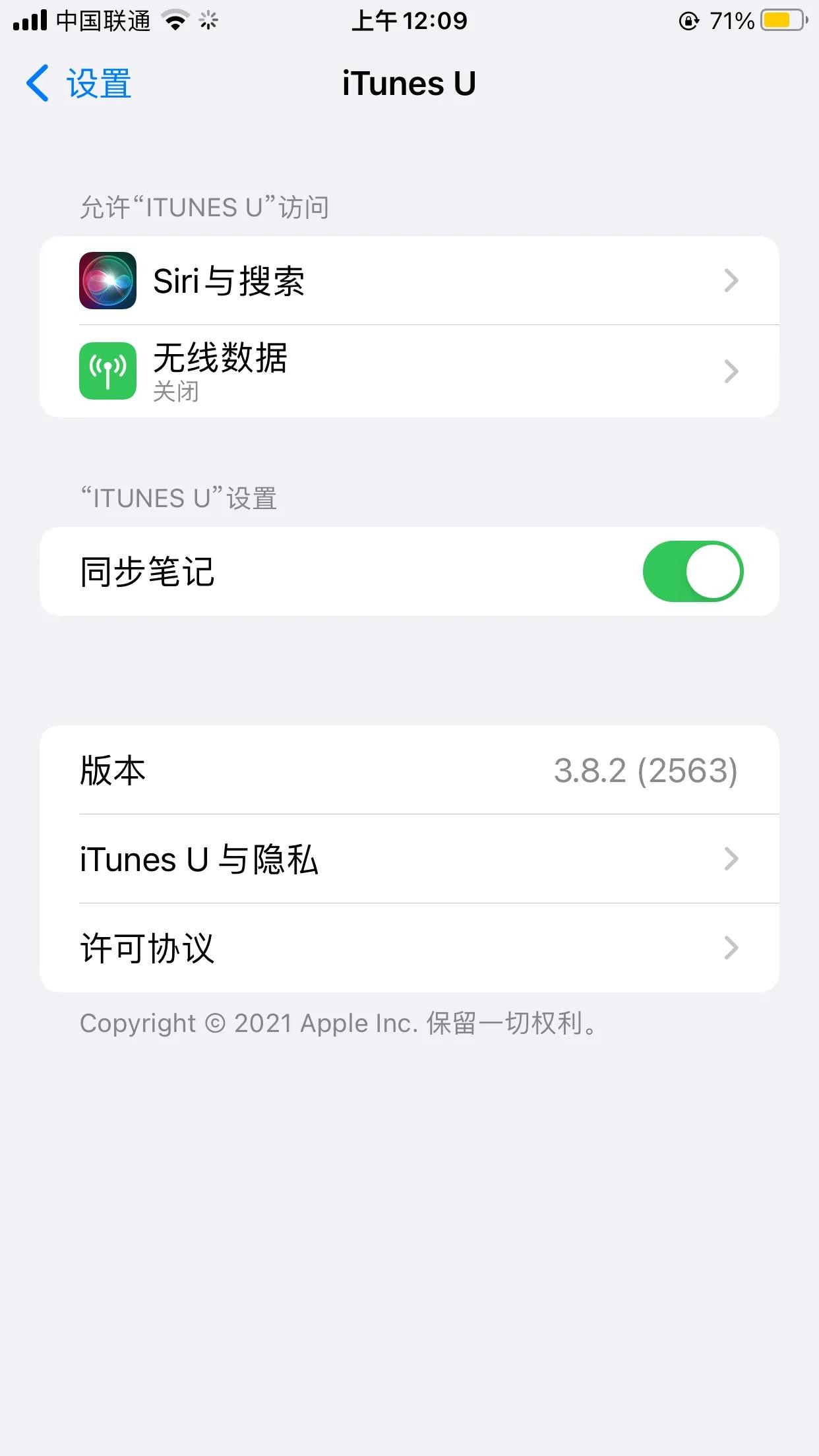Open iTunes U 与隐私
819x1456 pixels.
409,859
